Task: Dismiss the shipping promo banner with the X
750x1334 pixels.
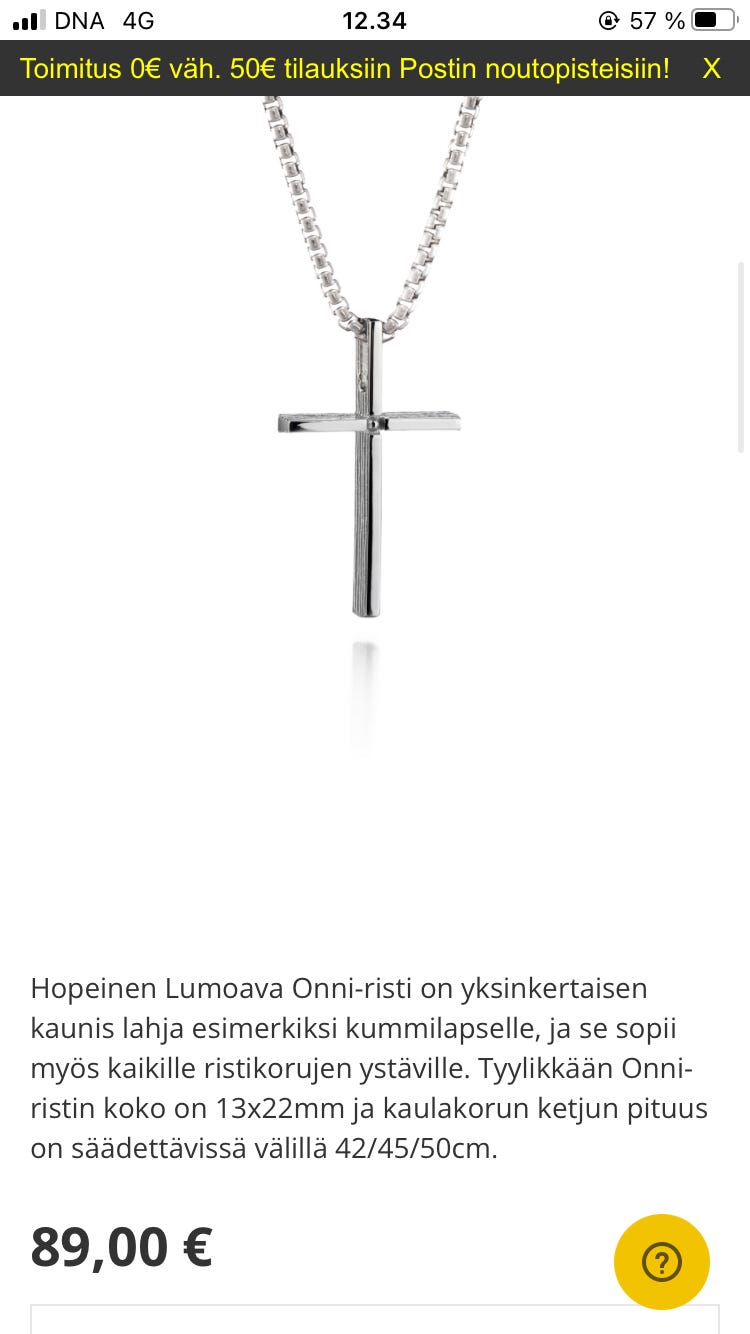Action: click(712, 69)
